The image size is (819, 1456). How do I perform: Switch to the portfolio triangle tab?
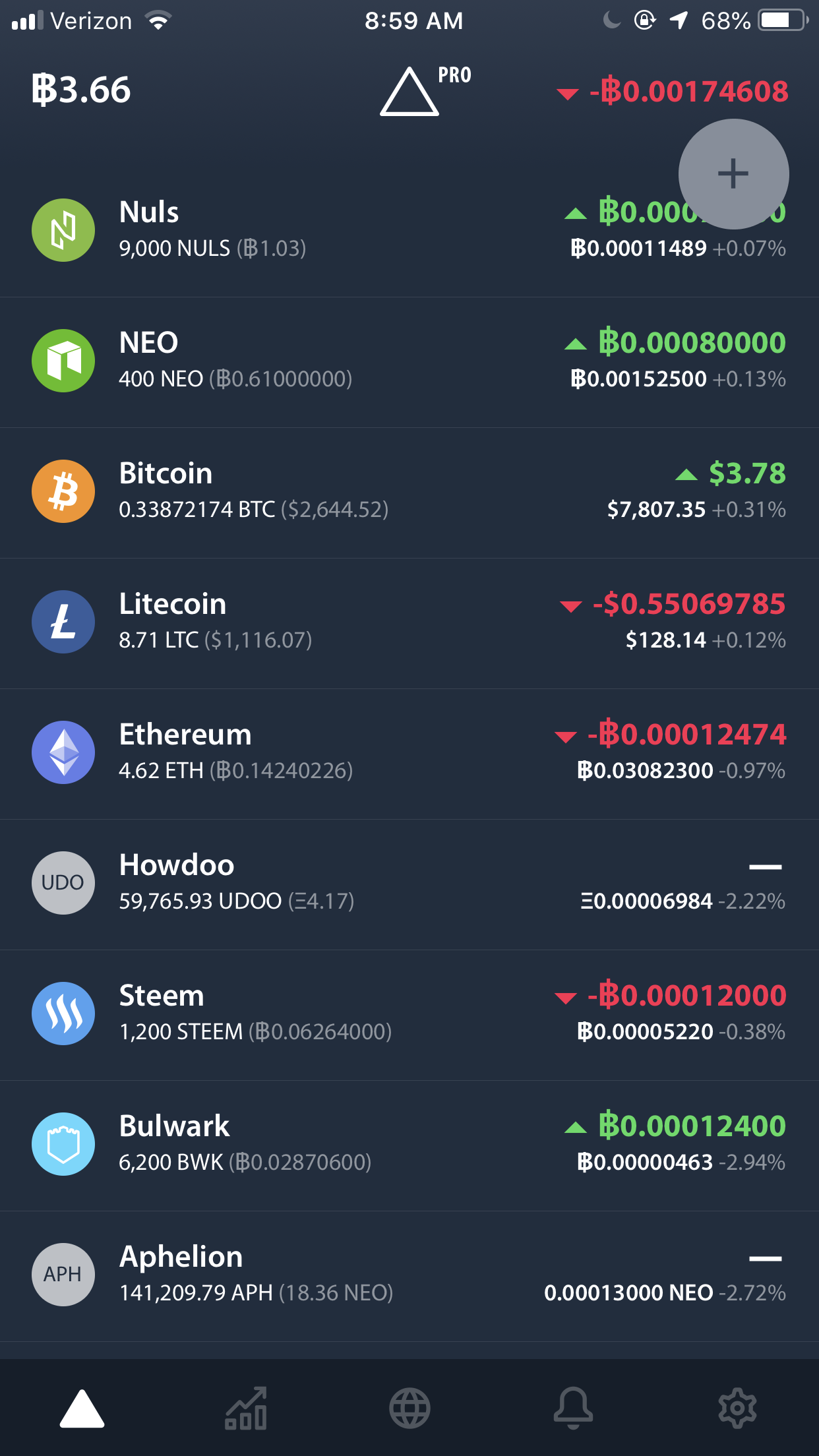point(82,1409)
